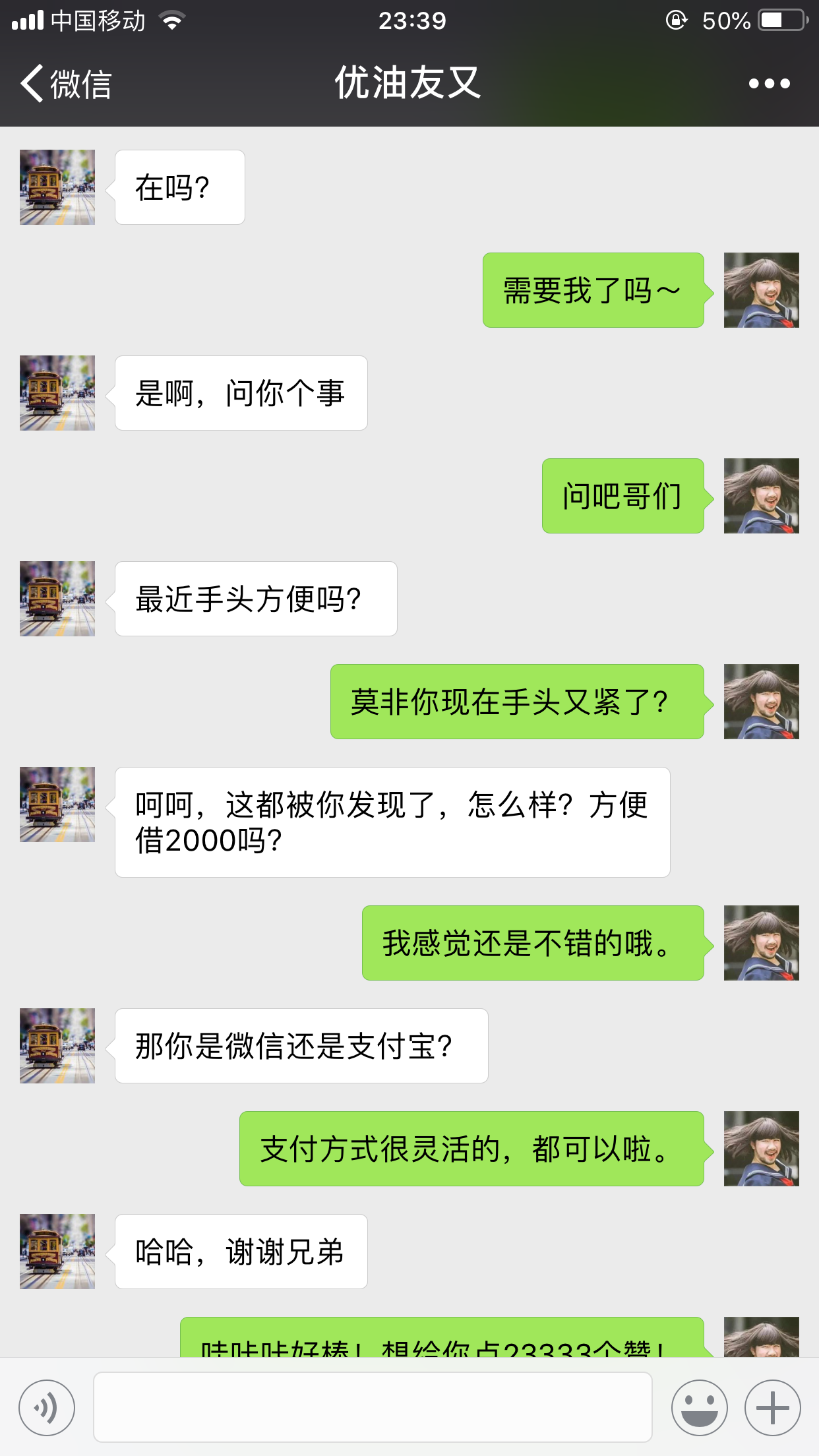Open the plus attachment menu
The width and height of the screenshot is (819, 1456).
[772, 1408]
